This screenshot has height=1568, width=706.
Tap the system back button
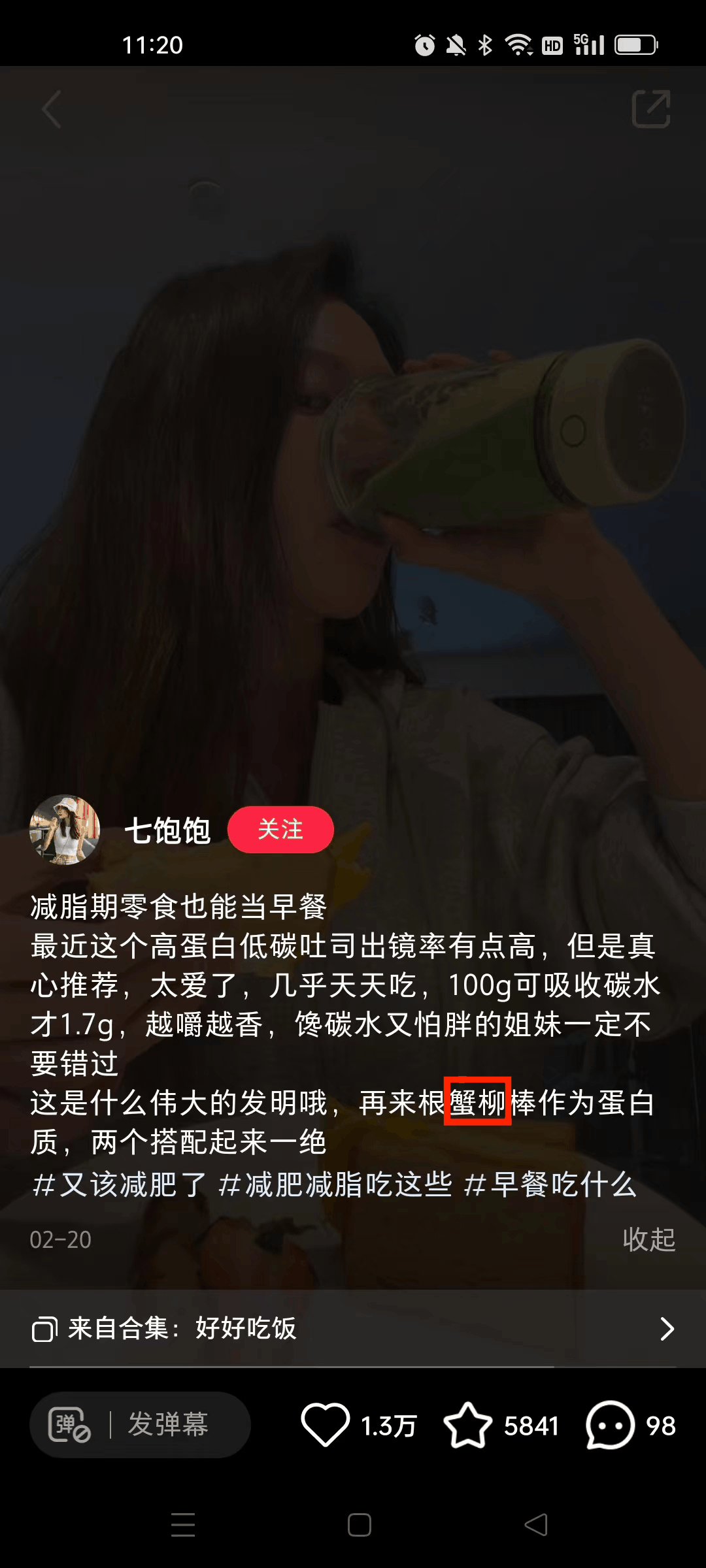tap(536, 1525)
